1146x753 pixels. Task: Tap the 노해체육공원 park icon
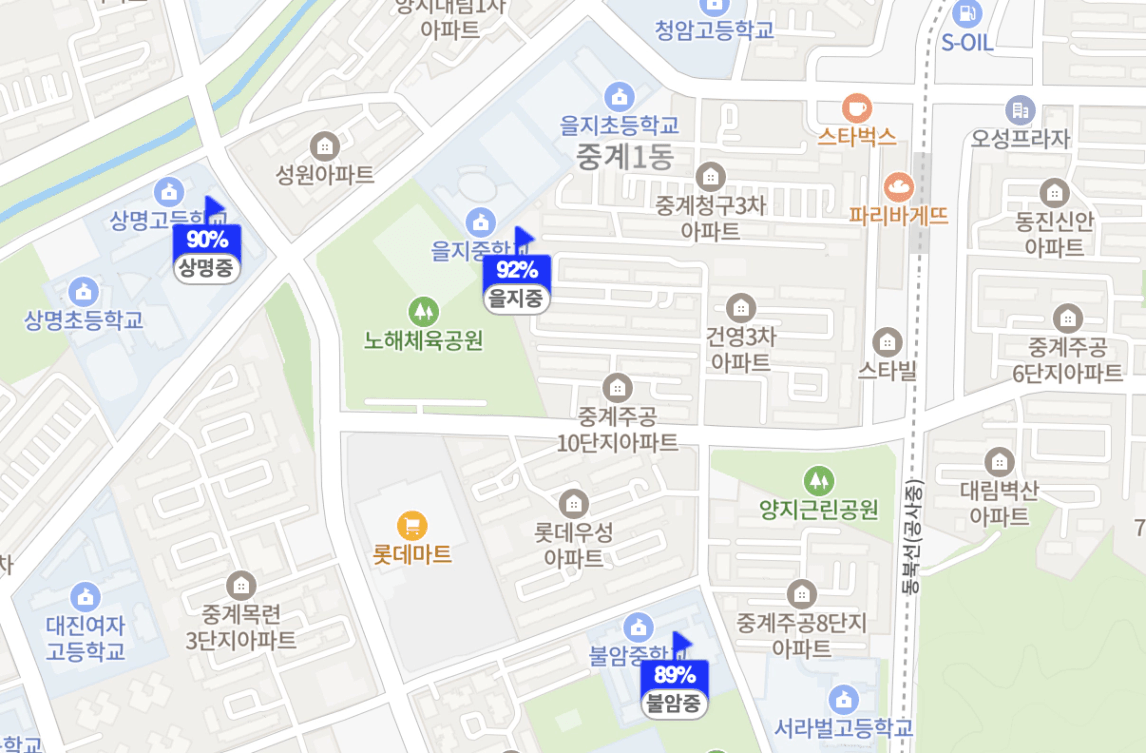pyautogui.click(x=424, y=311)
